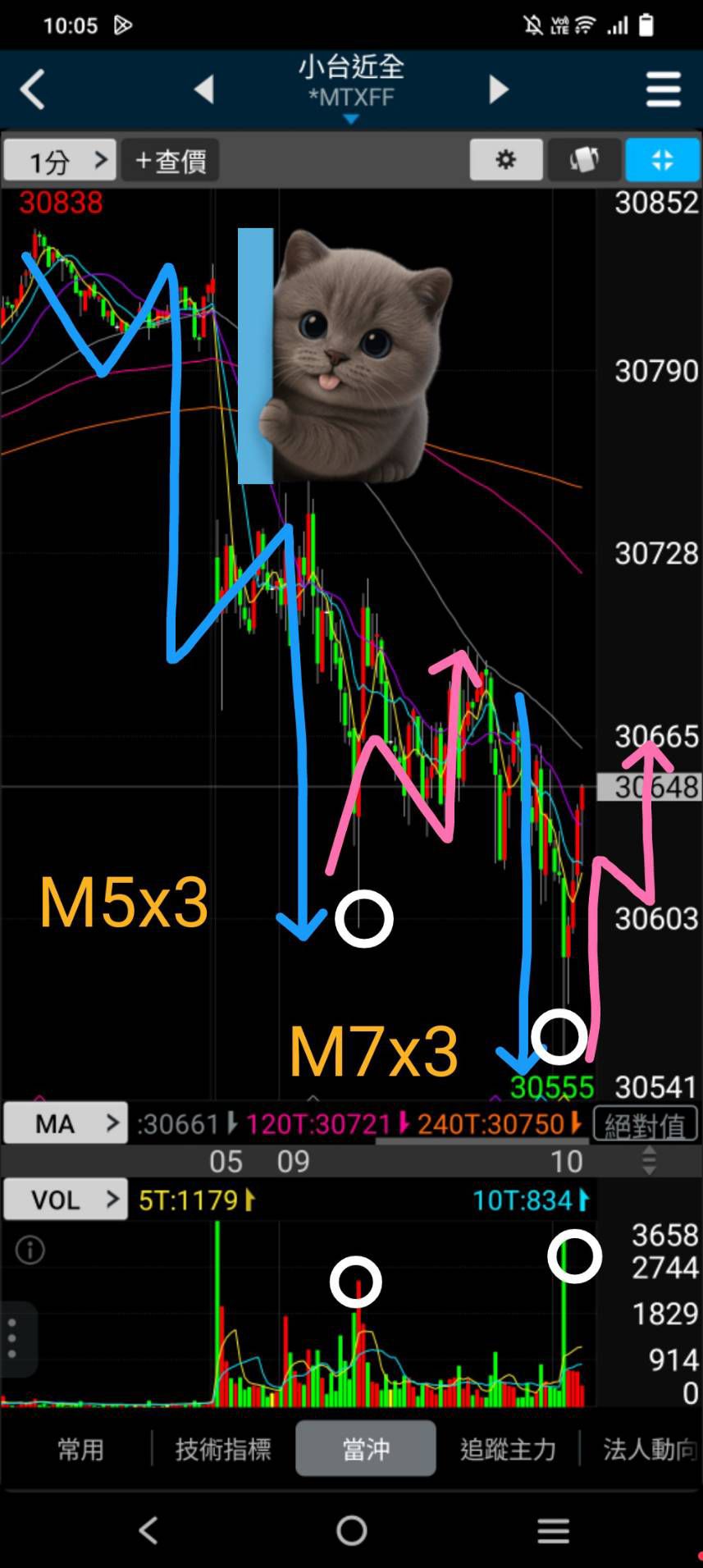
Task: Switch to the 常用 tab
Action: pos(80,1449)
